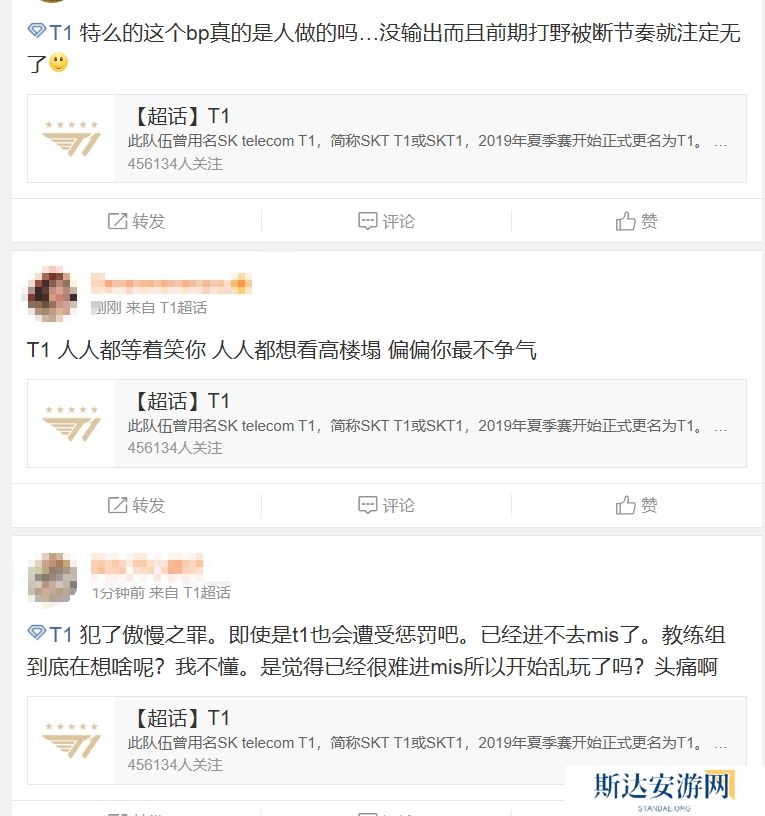Give 赞 to the 人人都等着笑你 post
Screen dimensions: 765x816
click(x=637, y=505)
